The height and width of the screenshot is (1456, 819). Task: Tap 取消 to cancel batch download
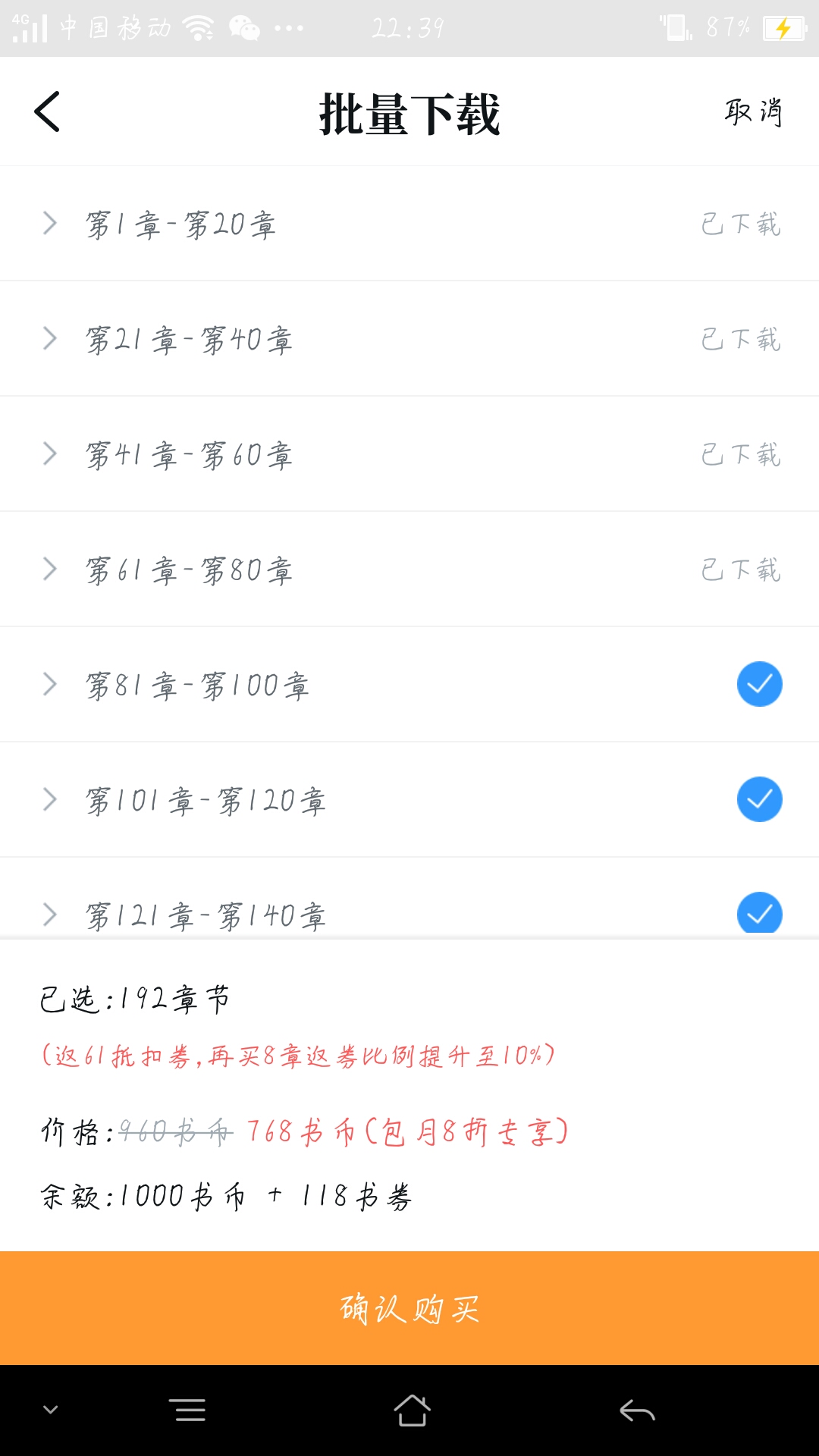click(752, 112)
